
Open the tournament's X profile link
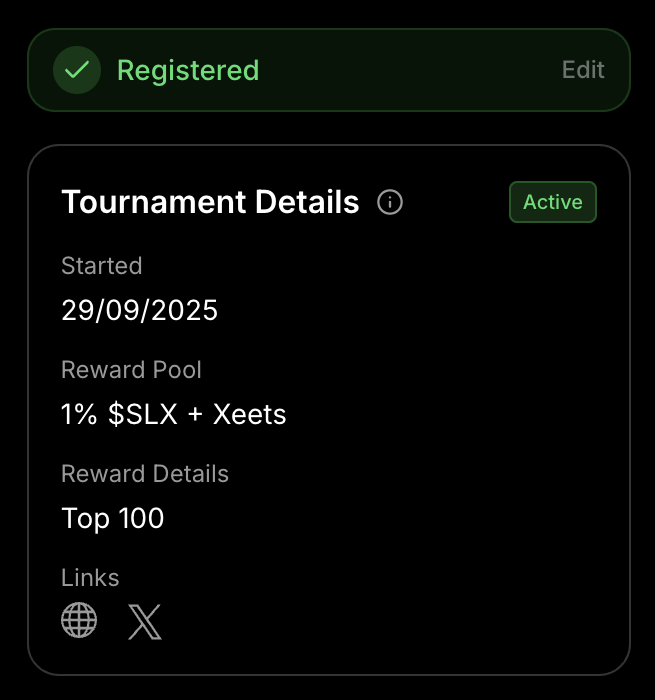(x=145, y=621)
